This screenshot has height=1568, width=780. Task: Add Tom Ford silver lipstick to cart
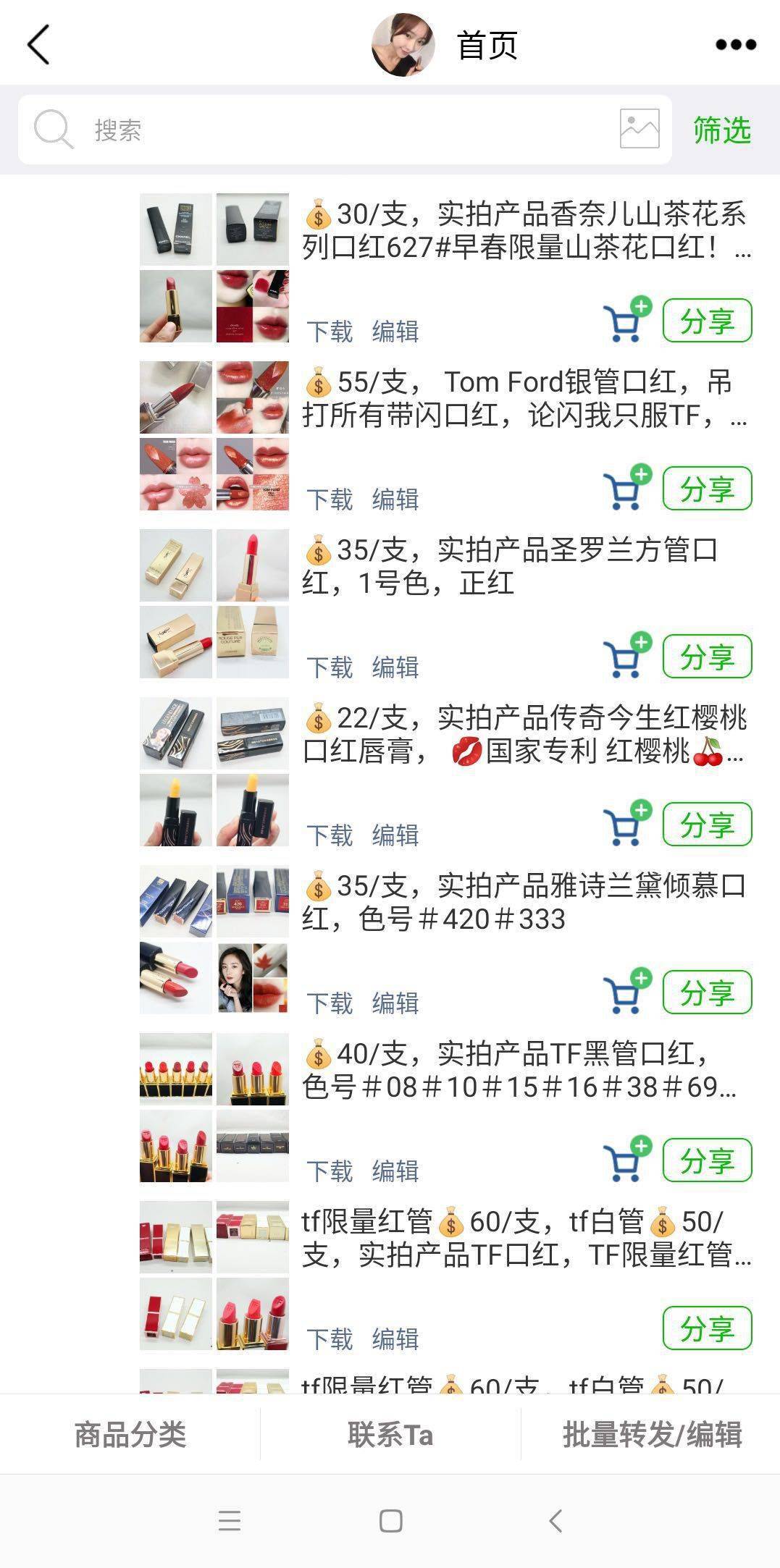coord(624,486)
